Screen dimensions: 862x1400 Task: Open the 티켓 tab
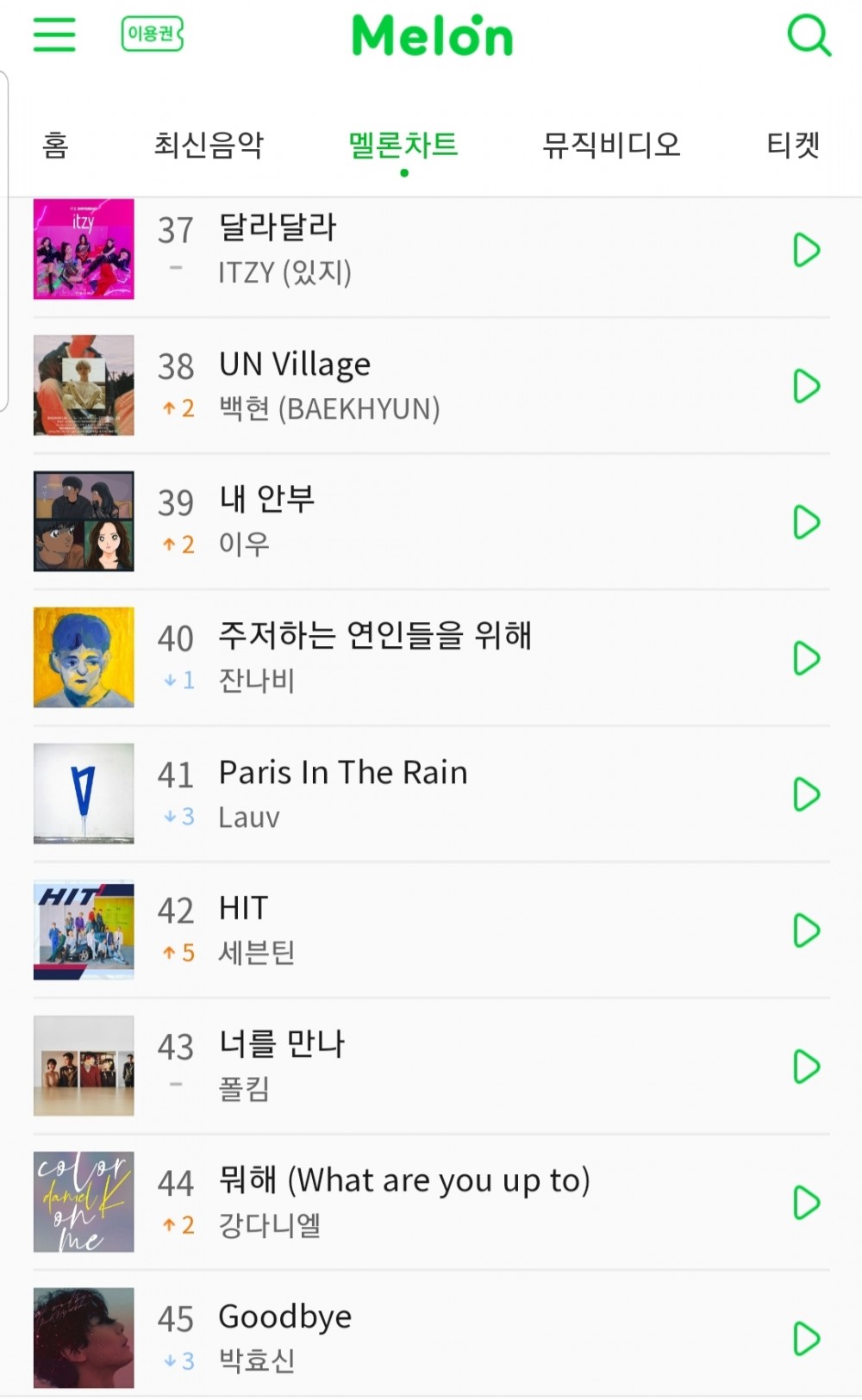792,145
